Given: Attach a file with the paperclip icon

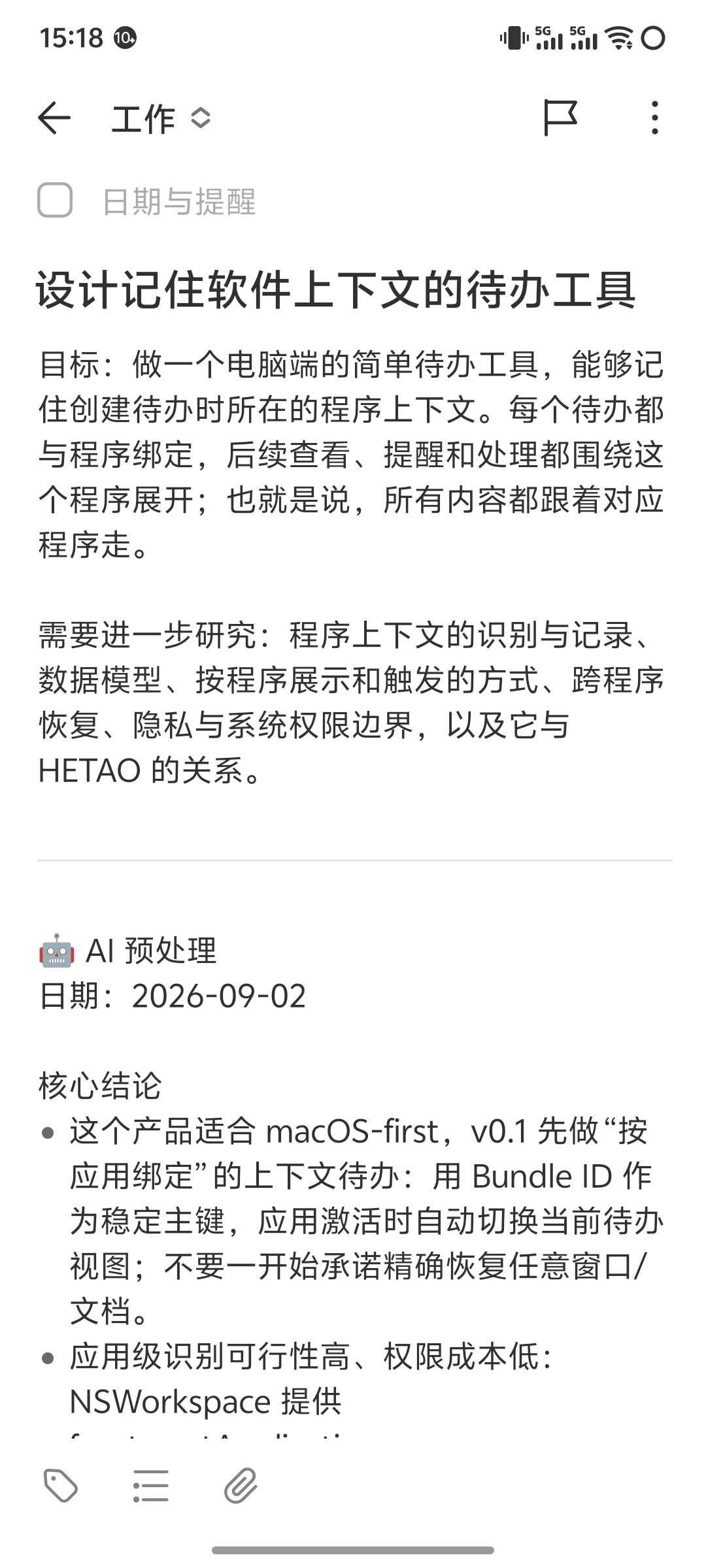Looking at the screenshot, I should coord(241,1486).
